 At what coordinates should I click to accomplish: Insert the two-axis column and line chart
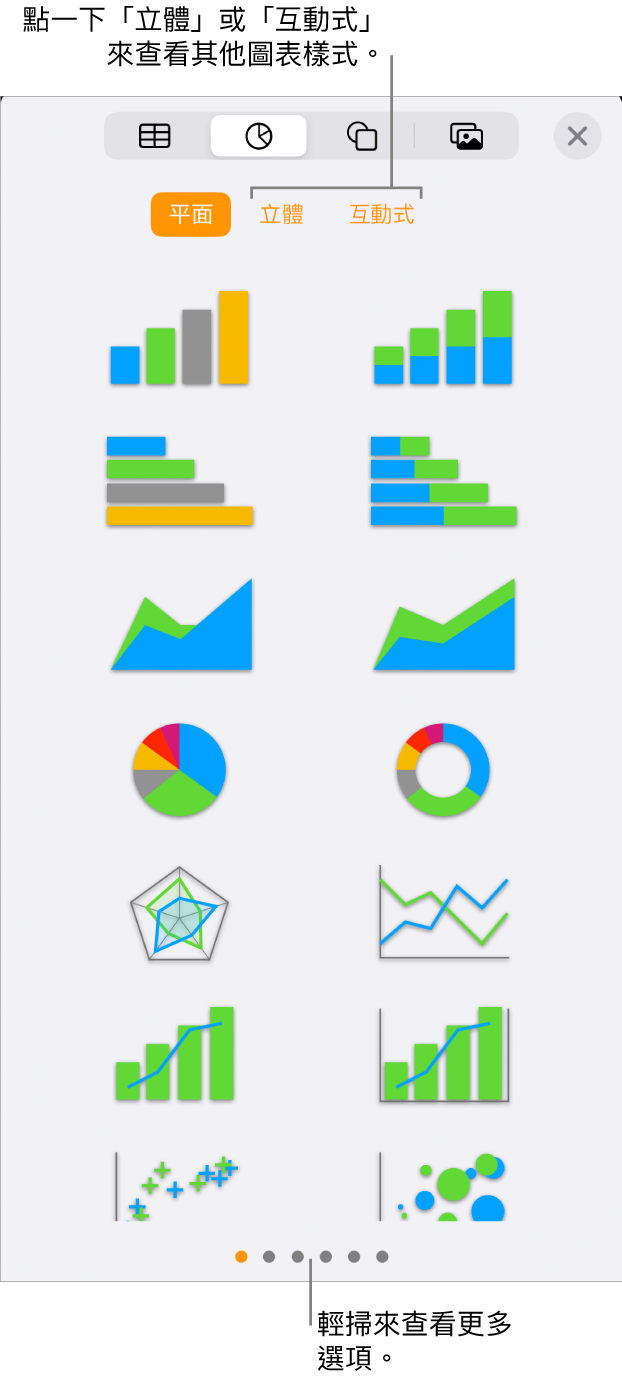443,1055
